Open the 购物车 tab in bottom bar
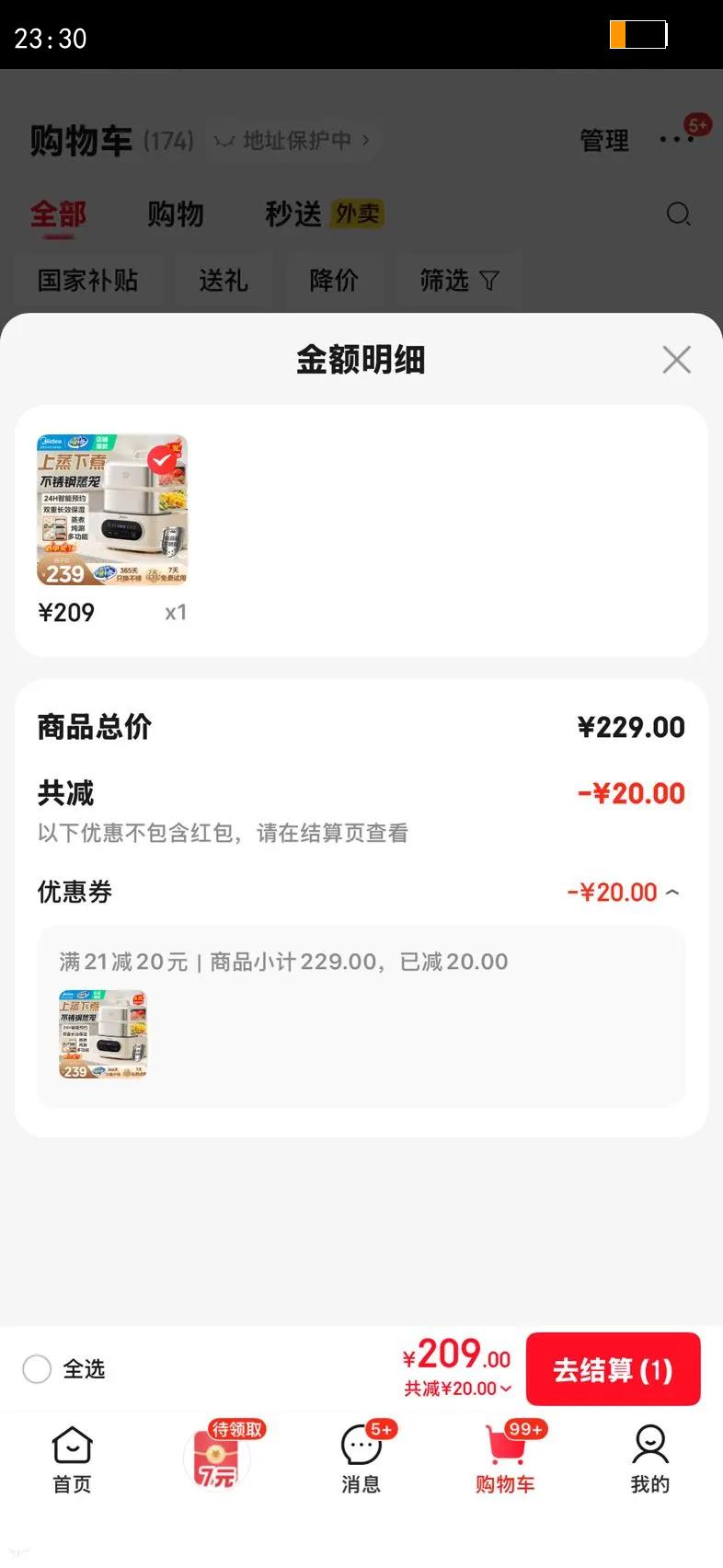723x1568 pixels. [505, 1458]
